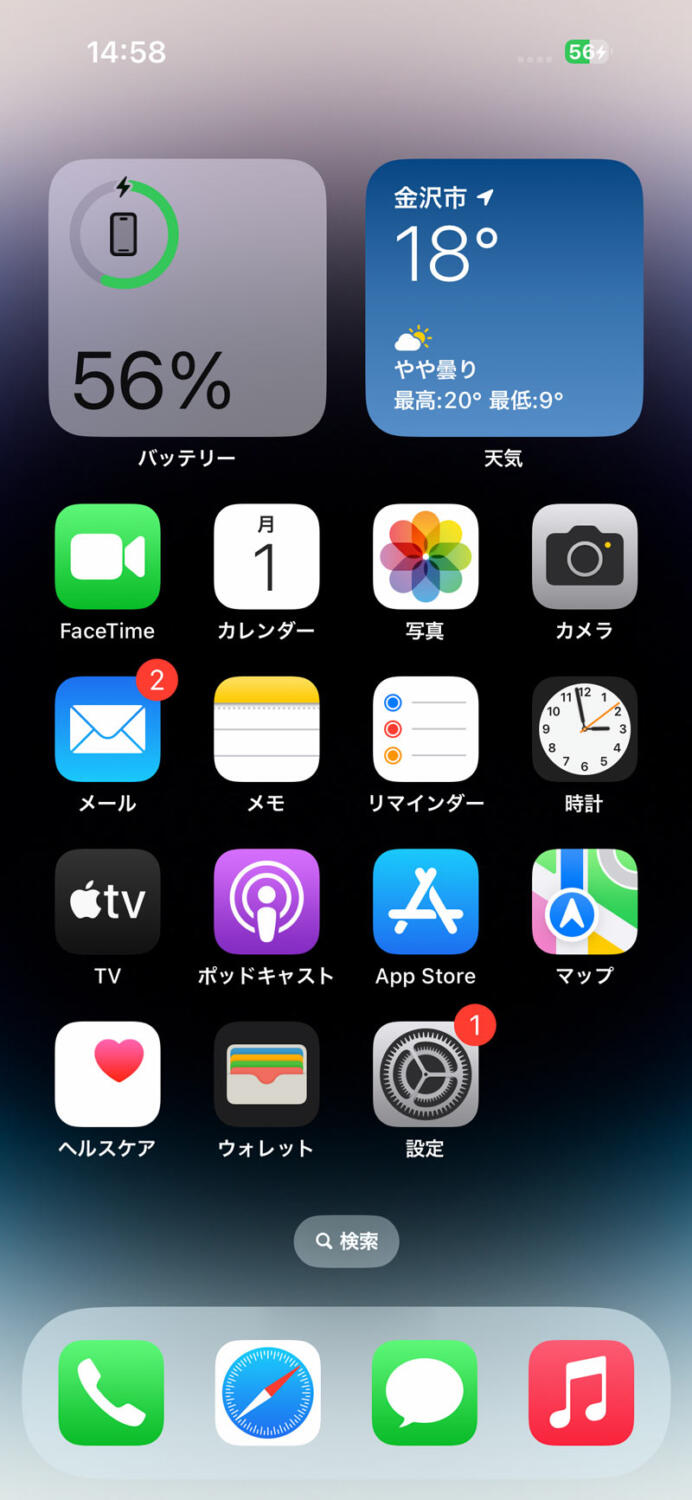This screenshot has width=692, height=1500.
Task: Open the メモ app
Action: click(266, 729)
